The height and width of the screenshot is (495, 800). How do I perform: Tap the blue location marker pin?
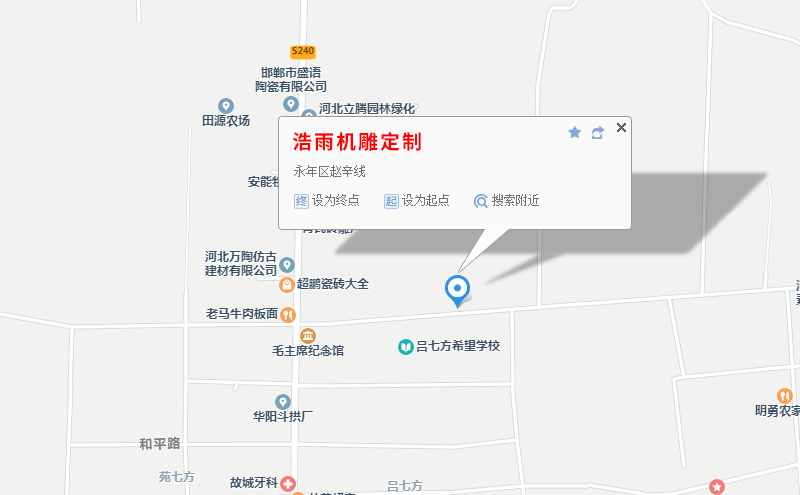coord(458,289)
